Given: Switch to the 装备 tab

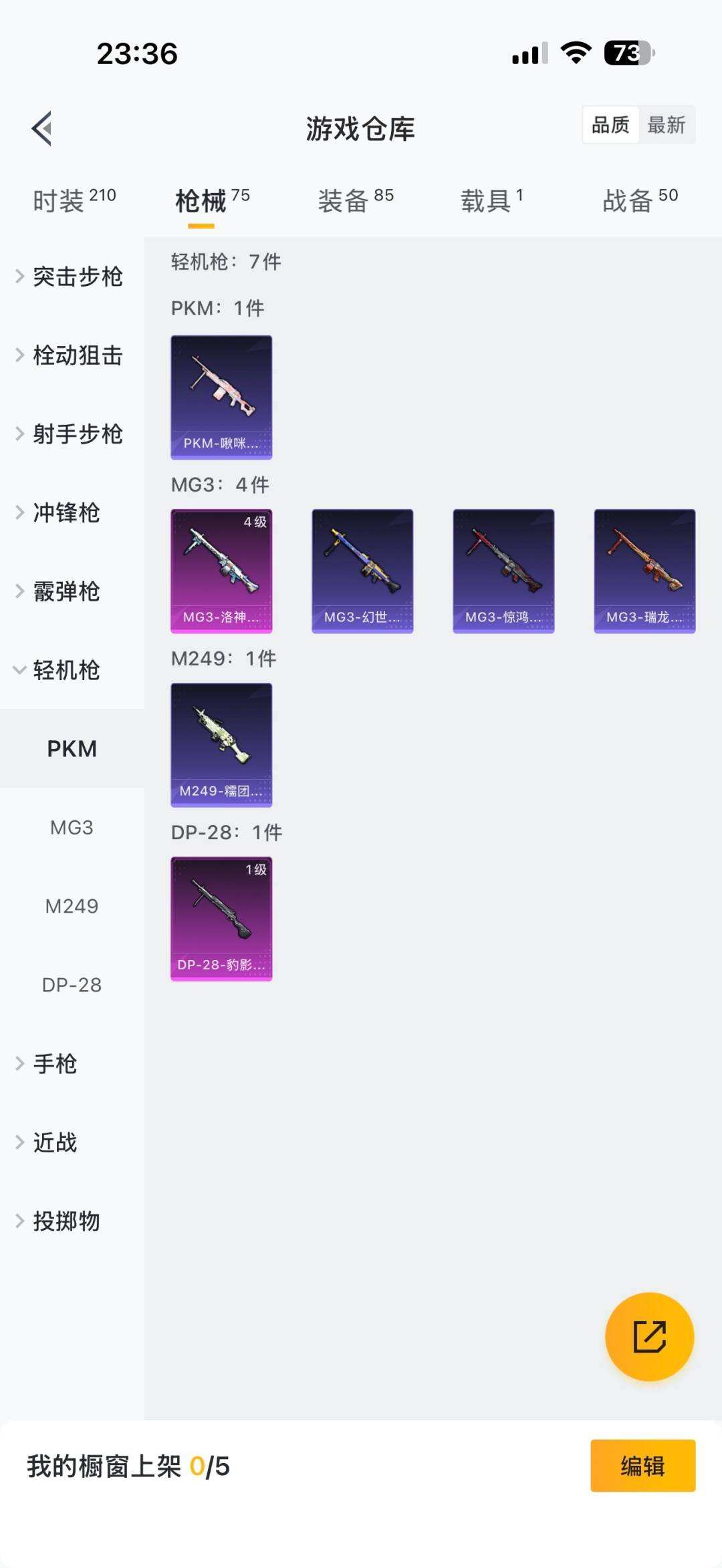Looking at the screenshot, I should [355, 200].
